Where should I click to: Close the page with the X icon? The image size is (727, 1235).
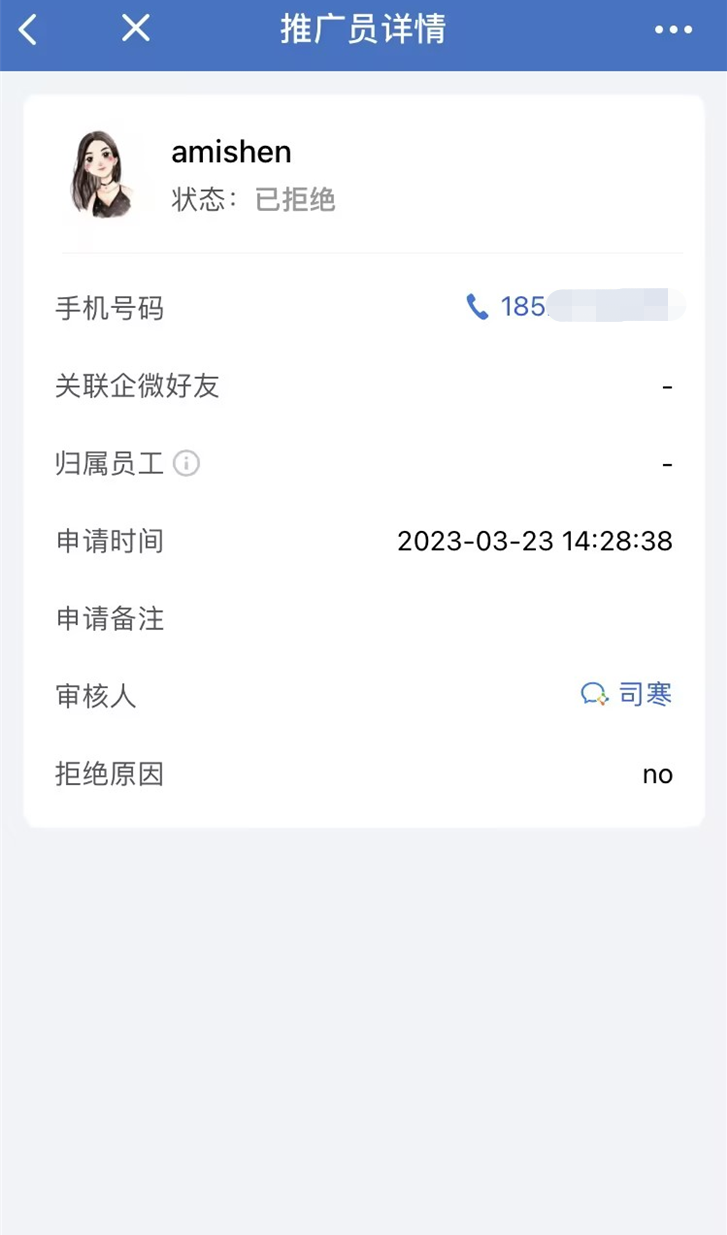tap(135, 29)
